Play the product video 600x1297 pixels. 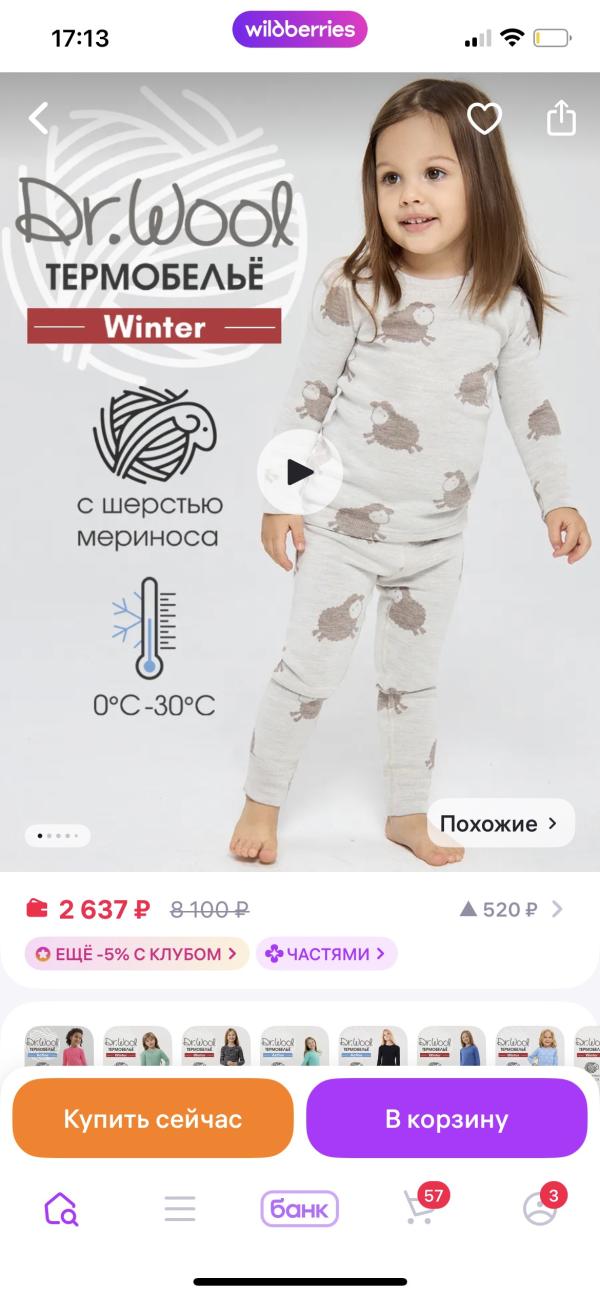click(300, 472)
